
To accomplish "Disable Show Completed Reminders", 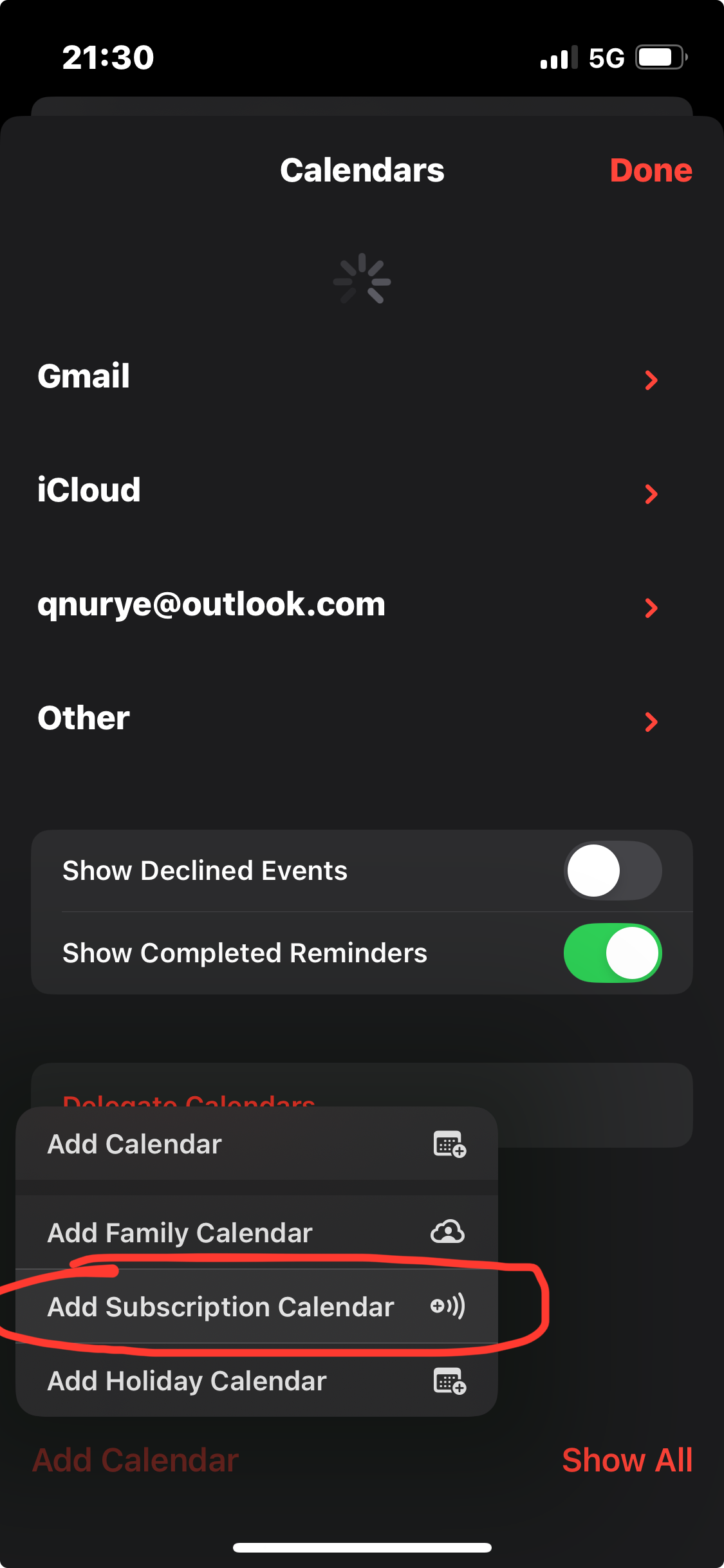I will 612,953.
